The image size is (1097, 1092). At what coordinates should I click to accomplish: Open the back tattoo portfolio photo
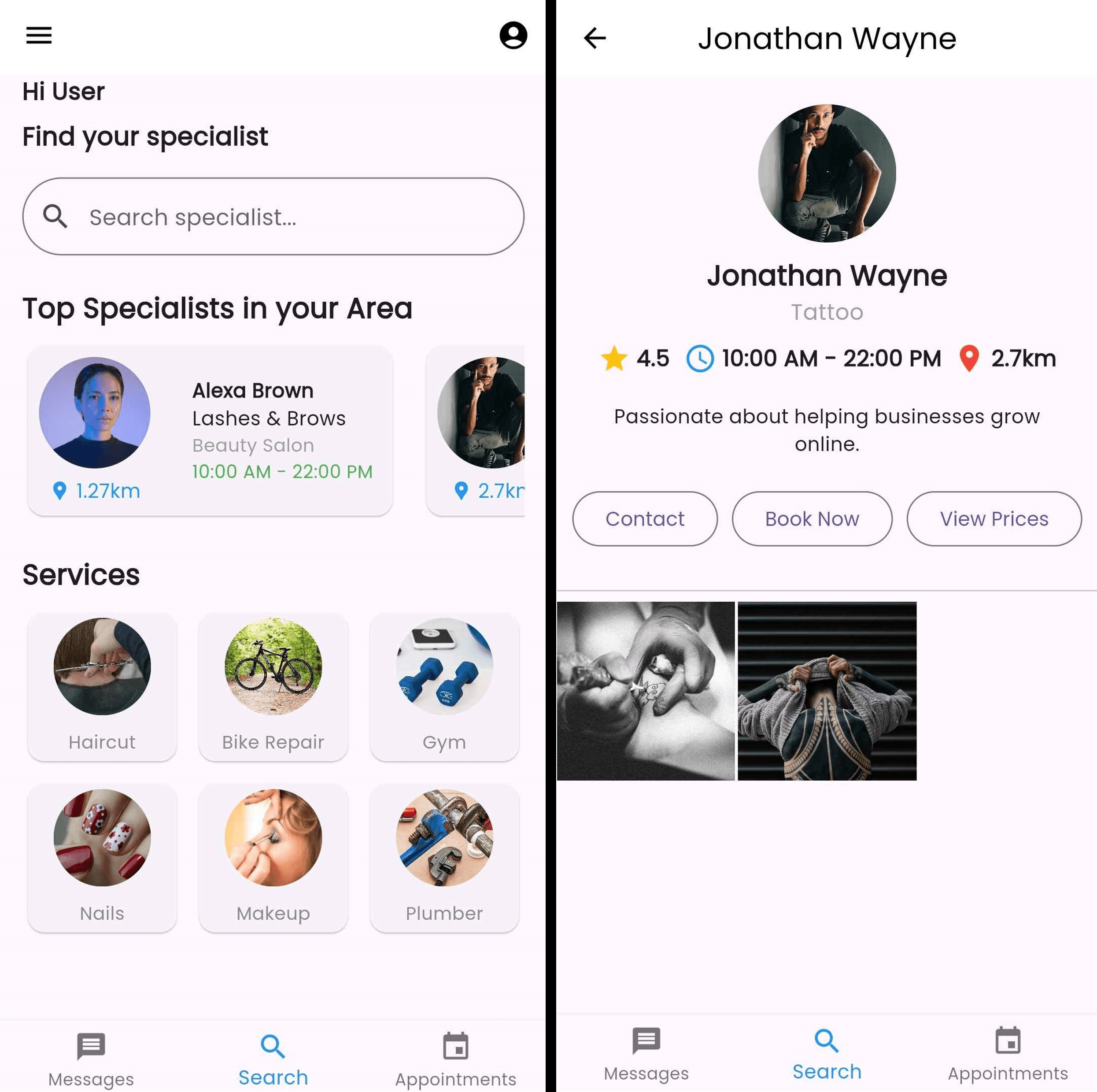(827, 691)
